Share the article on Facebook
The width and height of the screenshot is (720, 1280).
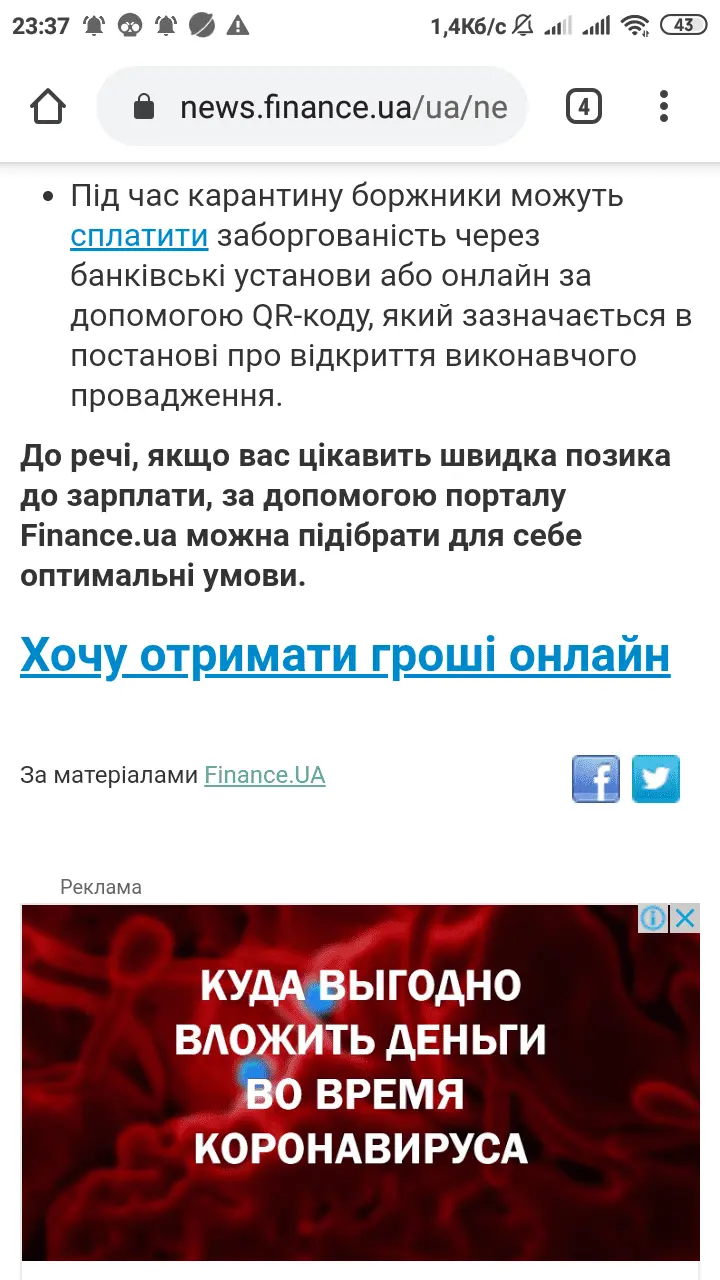point(596,779)
